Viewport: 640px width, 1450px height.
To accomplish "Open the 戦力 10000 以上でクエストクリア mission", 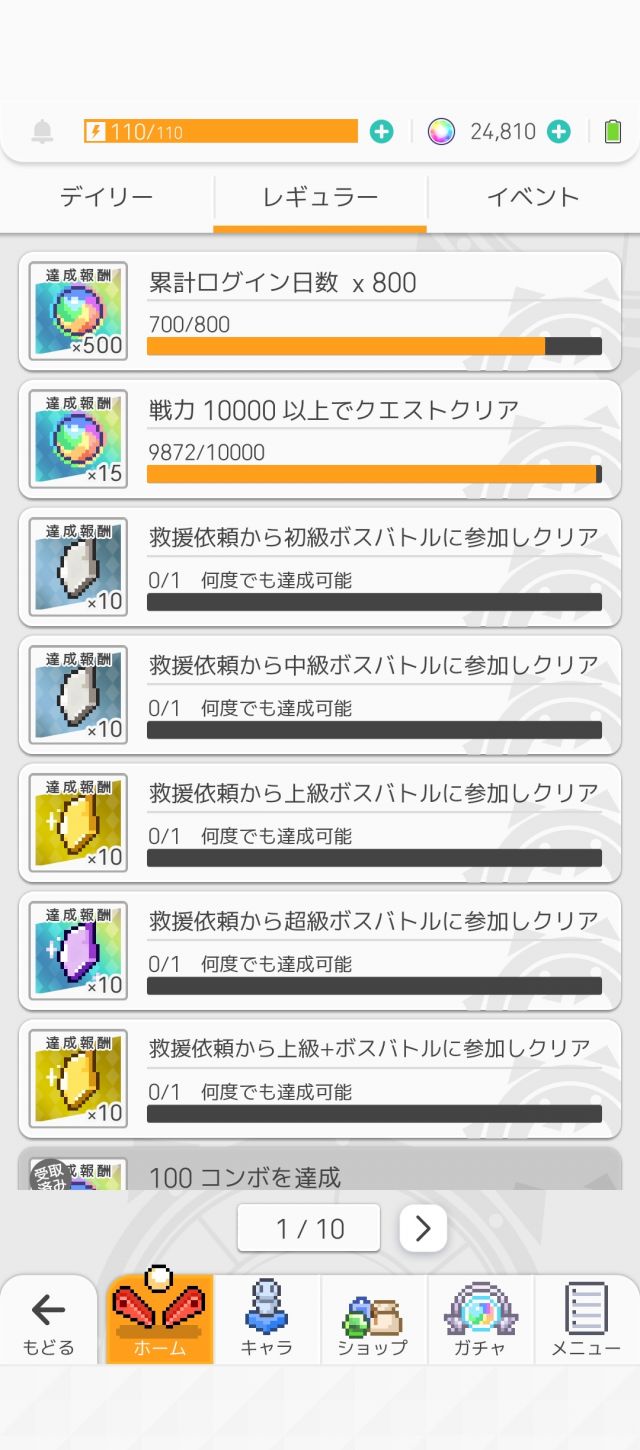I will [x=320, y=439].
